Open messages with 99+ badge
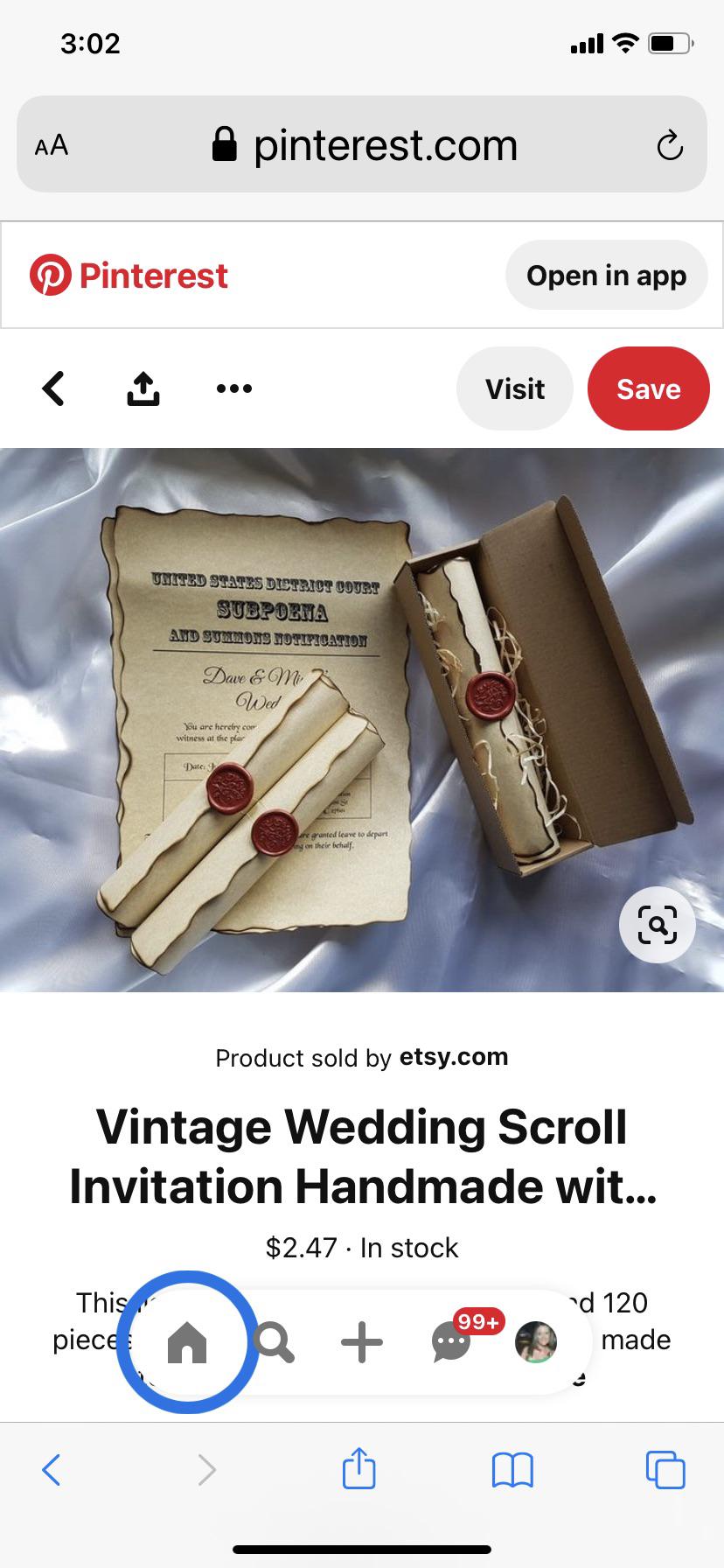 coord(451,1342)
